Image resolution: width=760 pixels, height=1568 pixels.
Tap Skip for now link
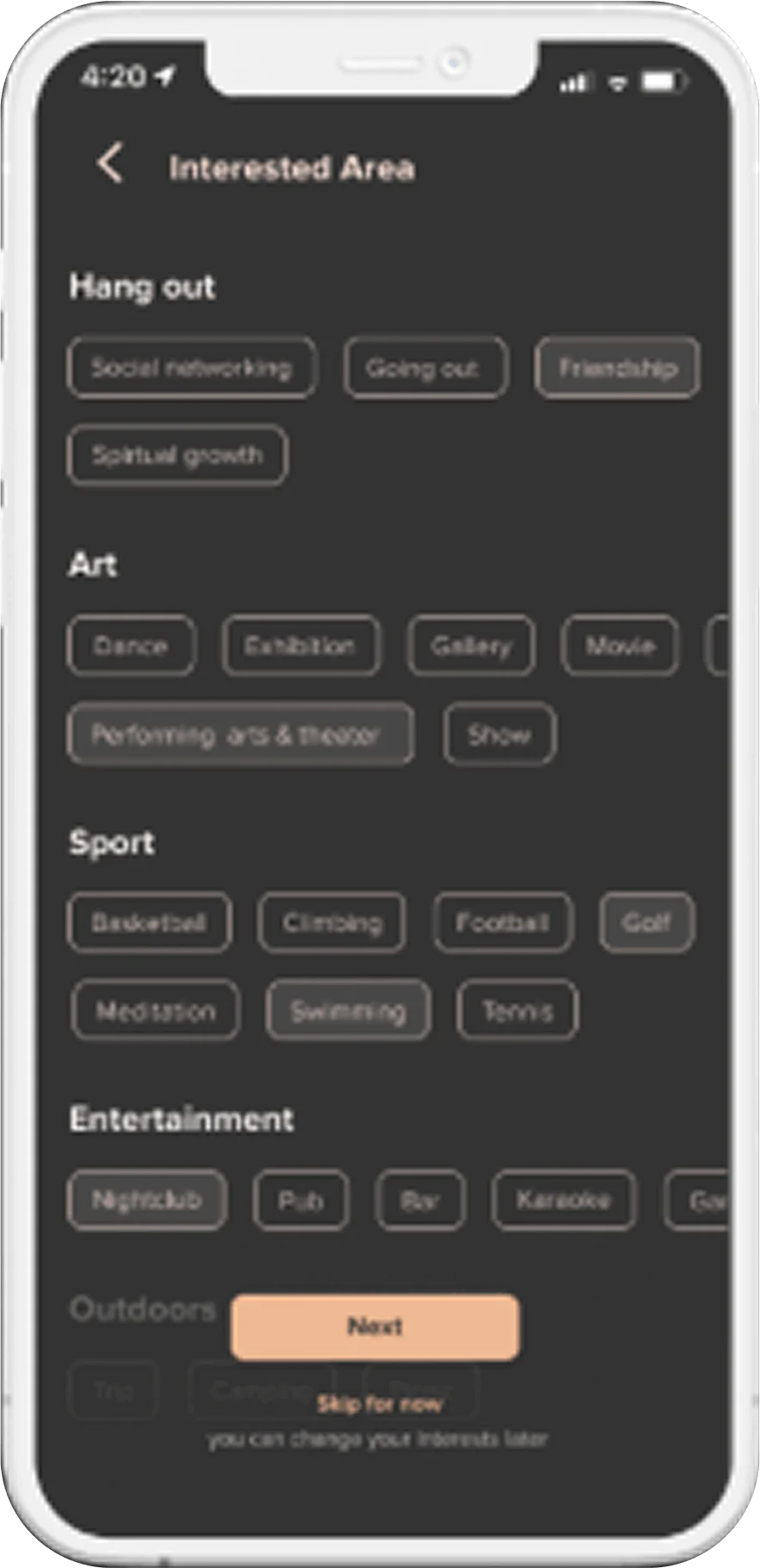click(379, 1404)
